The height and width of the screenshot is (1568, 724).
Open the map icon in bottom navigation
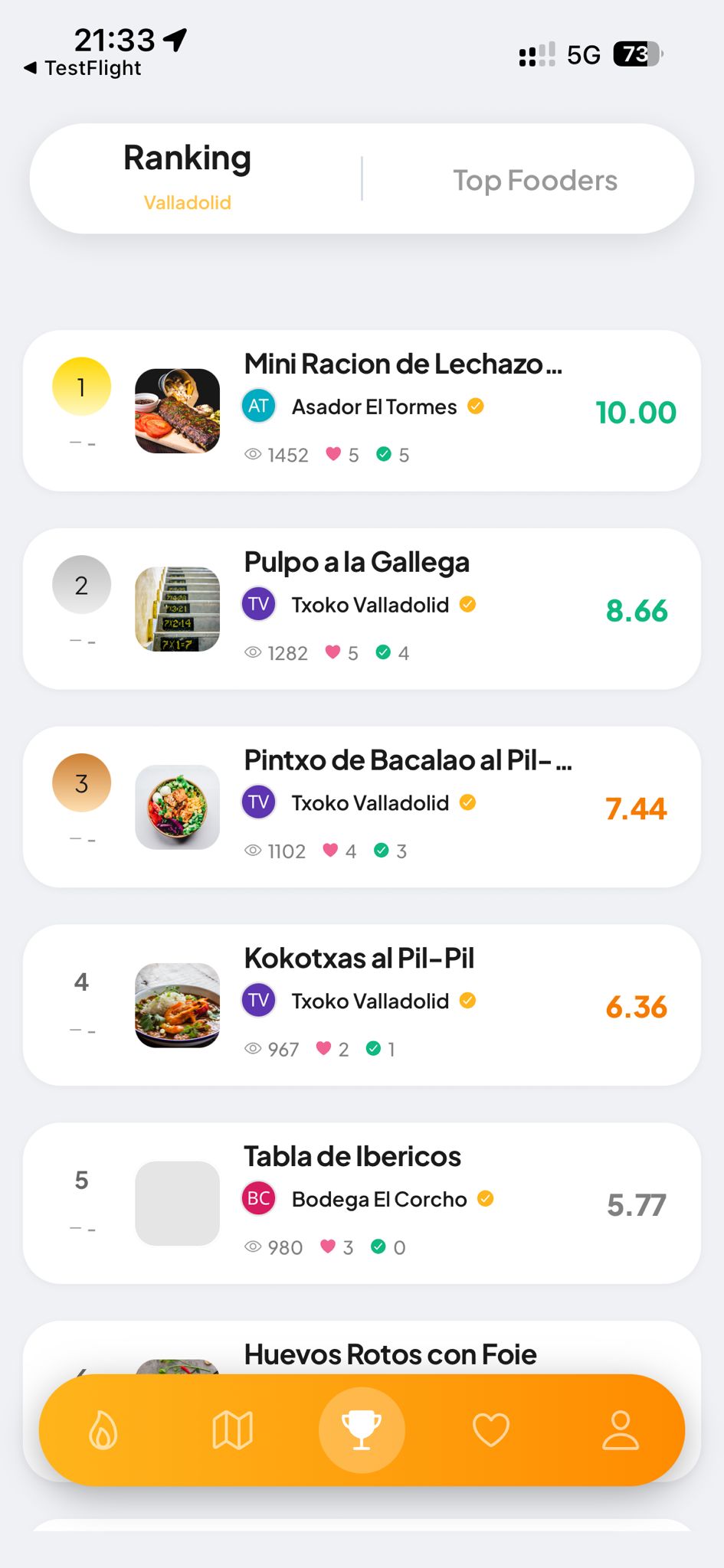[232, 1428]
